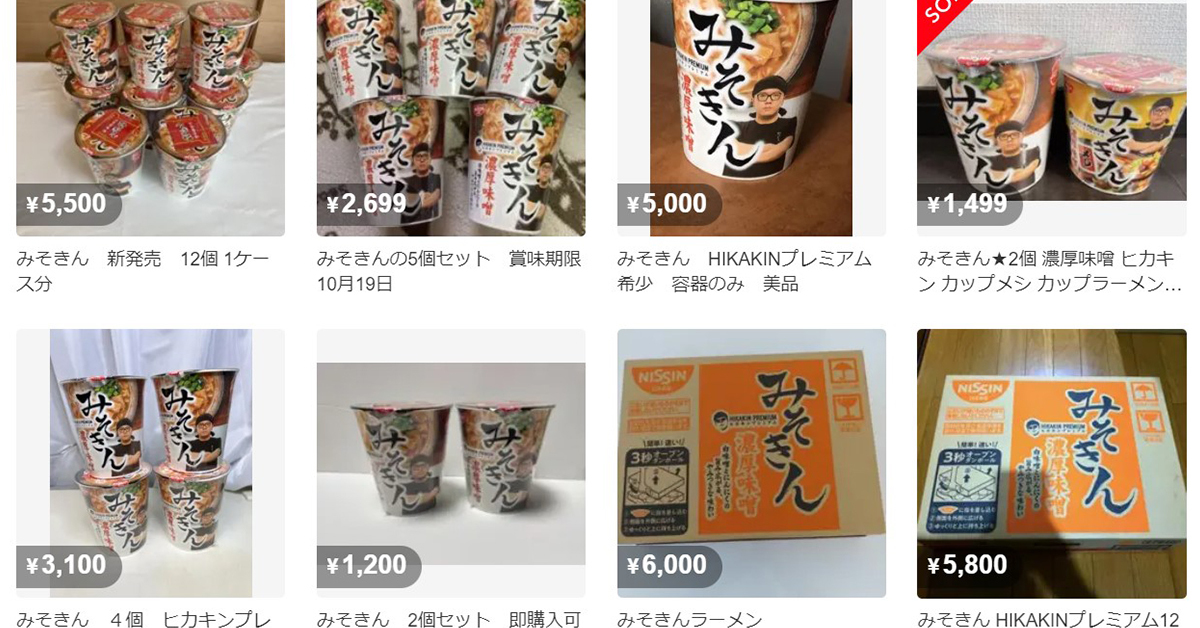View the ¥6,000 みそきんラーメン box listing
Screen dimensions: 1200x628
point(751,463)
